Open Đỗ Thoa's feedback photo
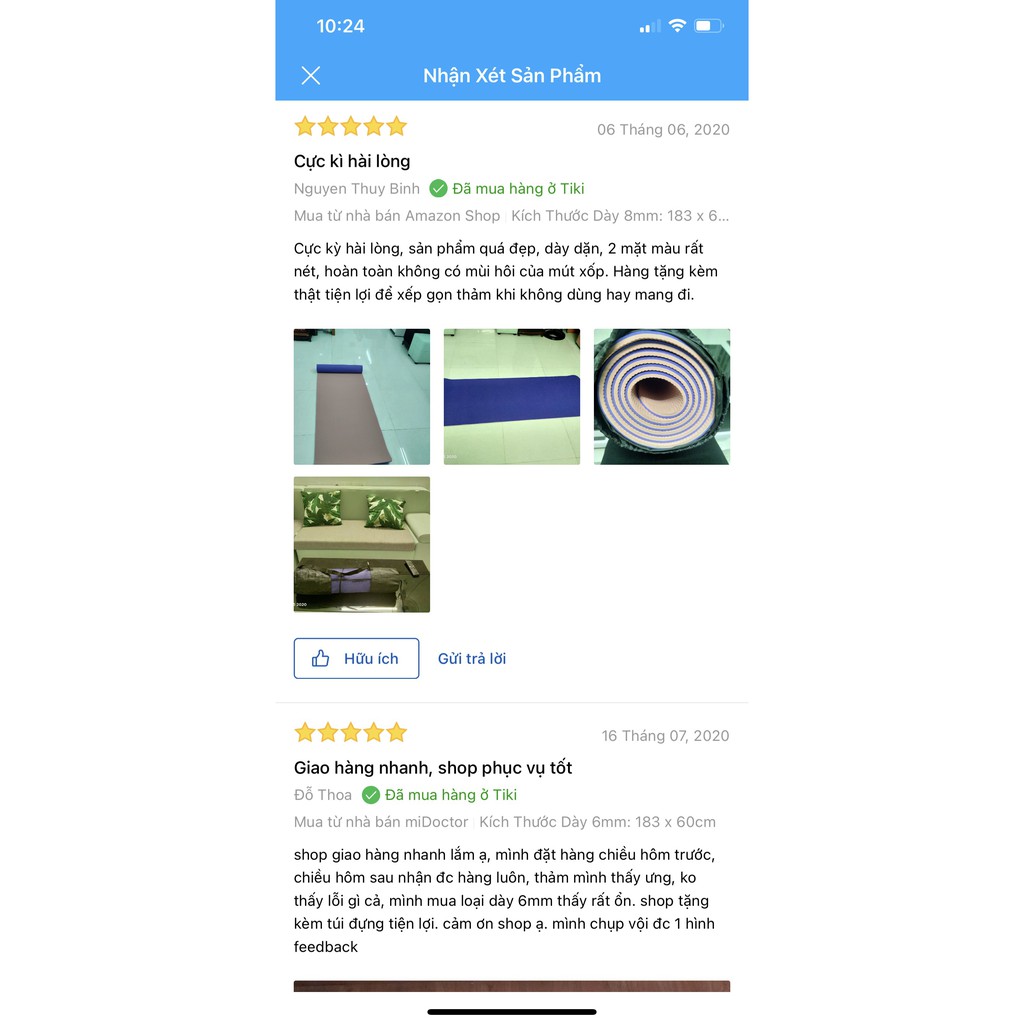1024x1024 pixels. 512,986
